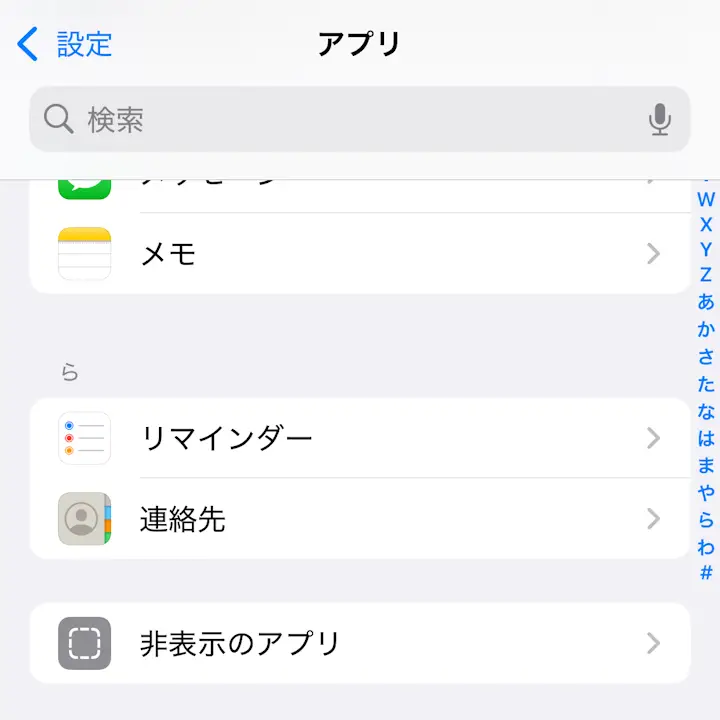The height and width of the screenshot is (720, 720).
Task: Jump to index section な
Action: click(x=706, y=411)
